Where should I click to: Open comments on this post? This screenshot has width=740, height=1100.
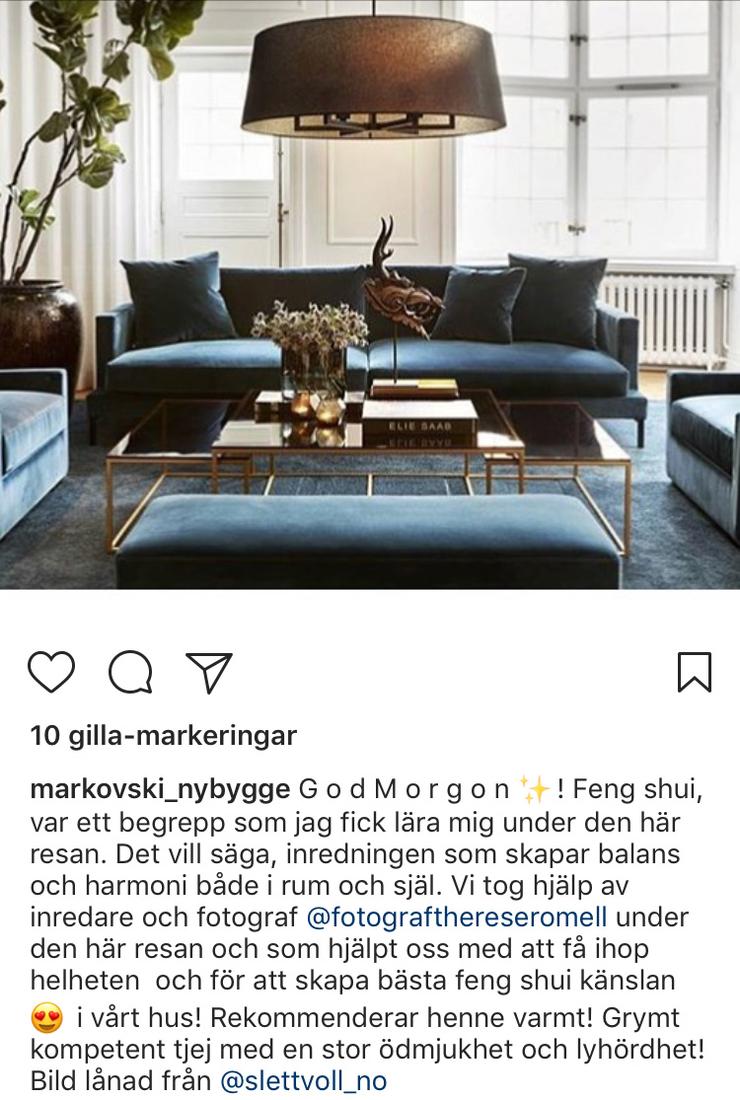tap(130, 672)
